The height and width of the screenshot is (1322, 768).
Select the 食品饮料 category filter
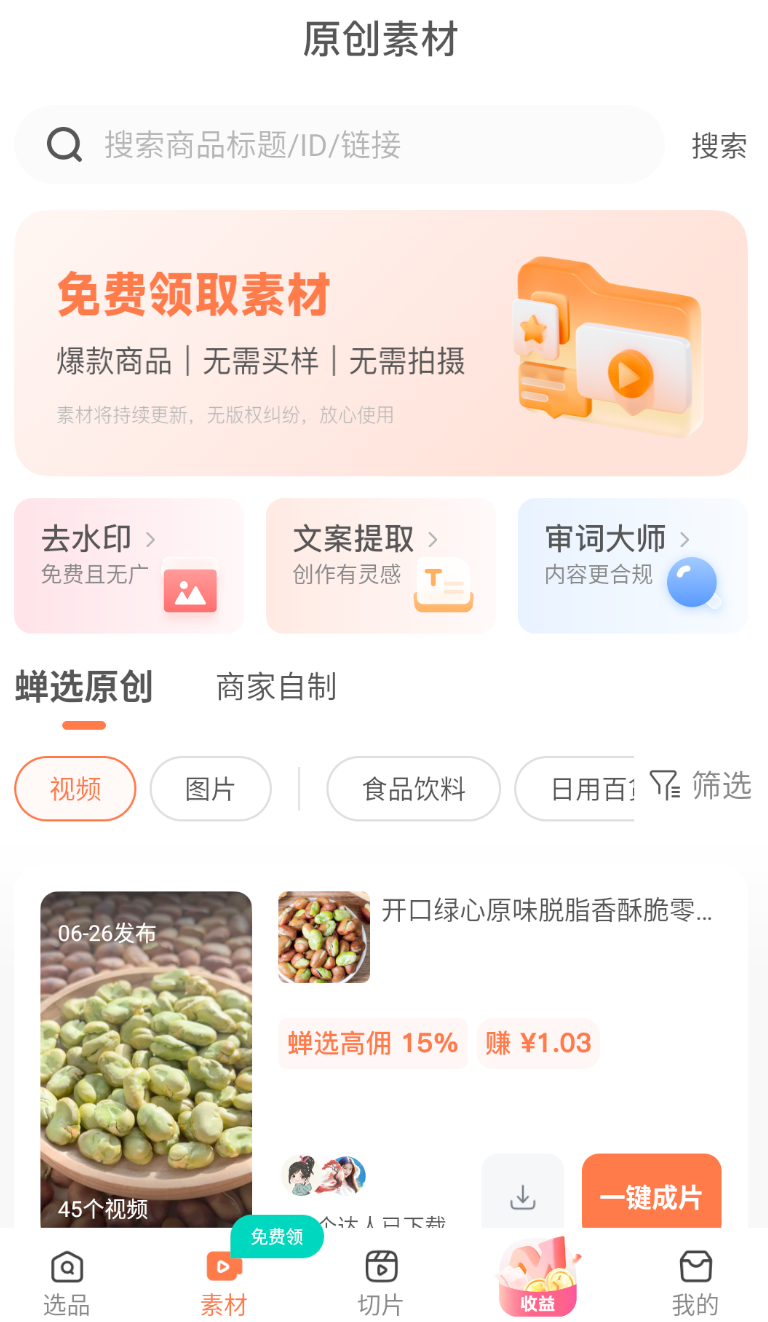[413, 788]
